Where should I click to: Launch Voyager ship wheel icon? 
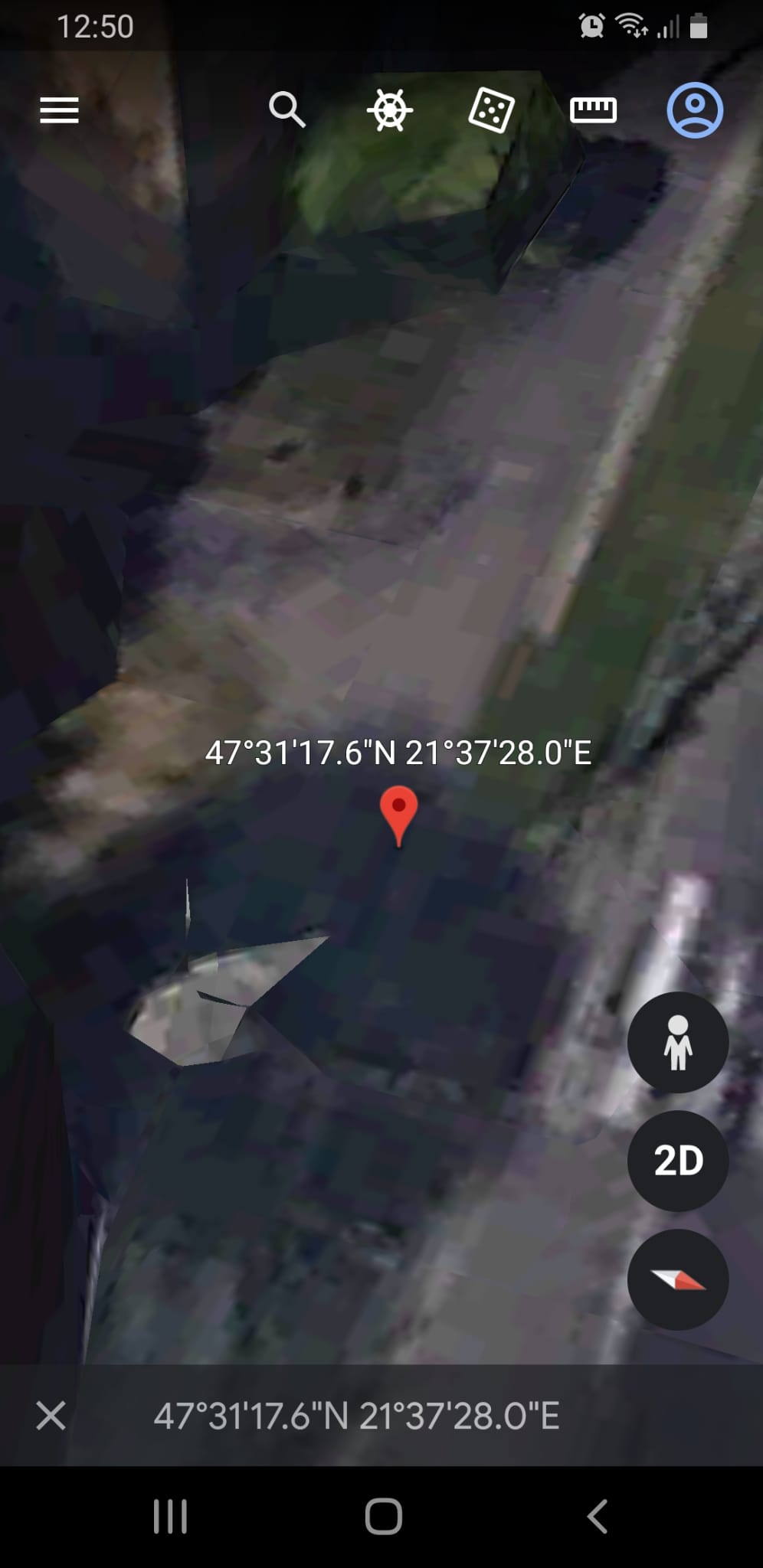click(x=390, y=110)
